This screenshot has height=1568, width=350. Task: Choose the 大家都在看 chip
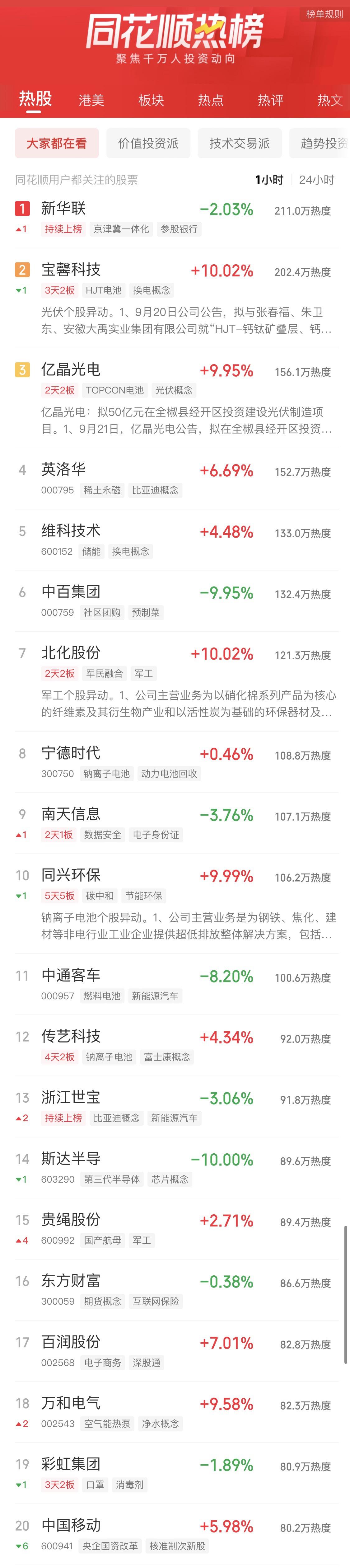click(56, 143)
